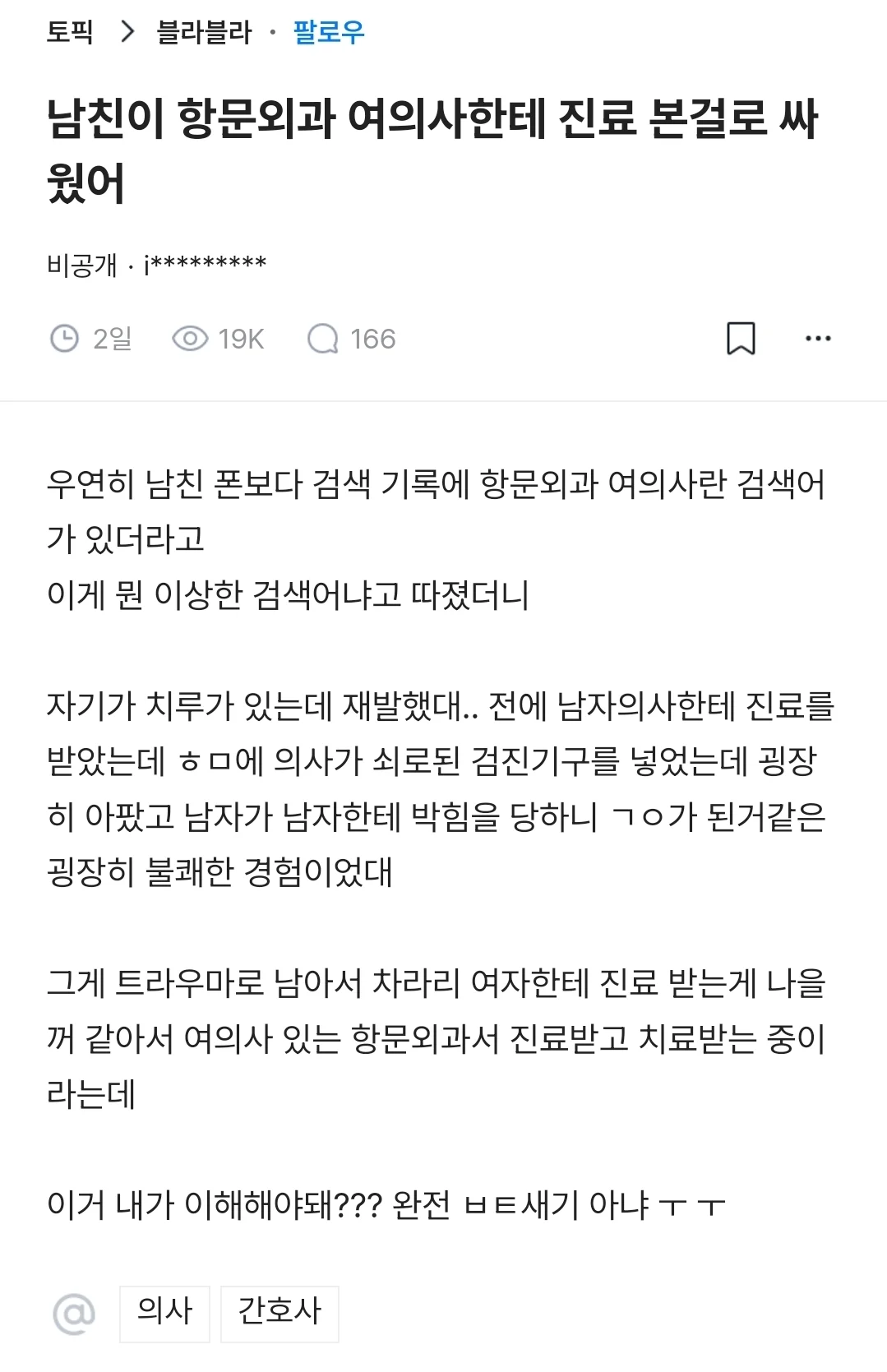
Task: Open the three-dot overflow menu
Action: [x=818, y=339]
